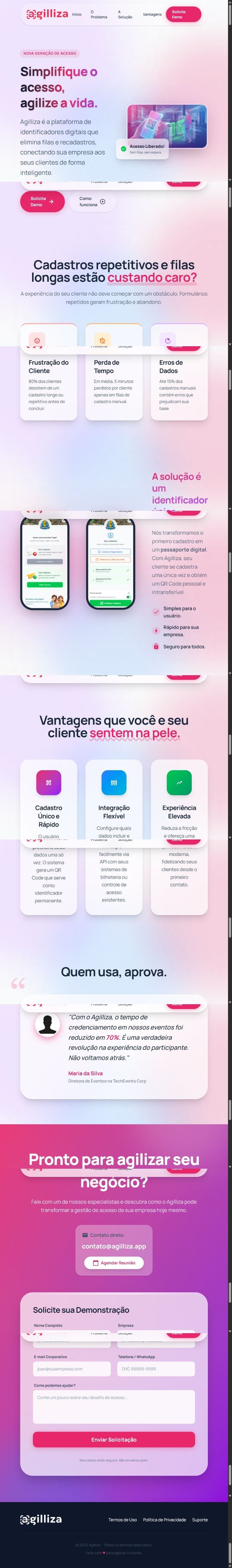Go to the O Problema section
The image size is (232, 1568).
(99, 14)
